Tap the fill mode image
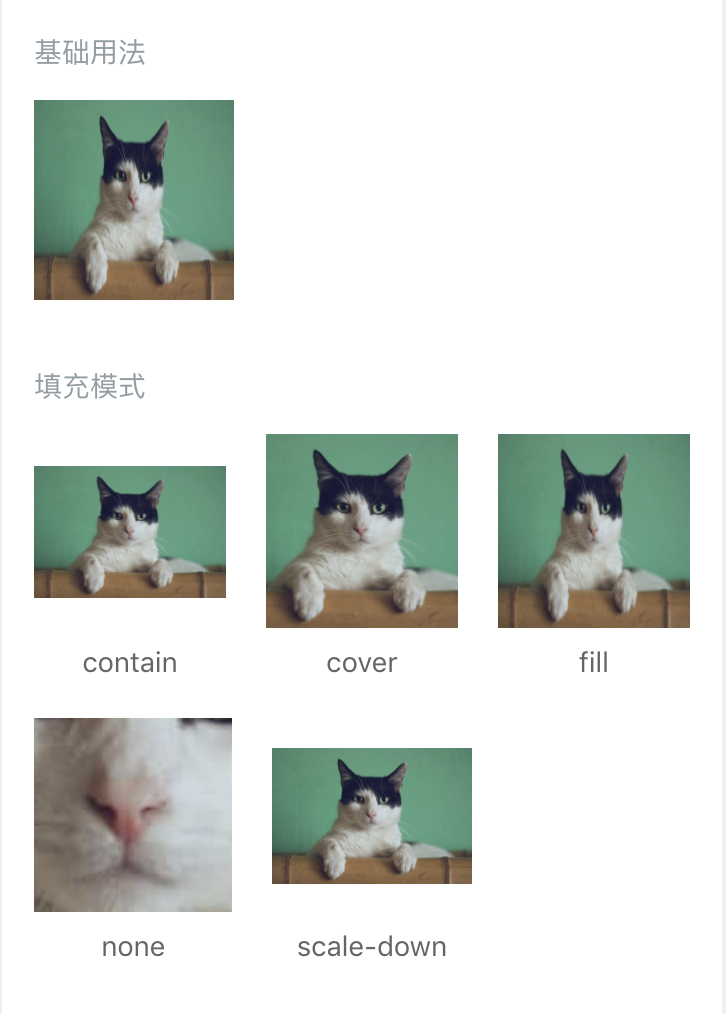Image resolution: width=726 pixels, height=1014 pixels. 594,531
